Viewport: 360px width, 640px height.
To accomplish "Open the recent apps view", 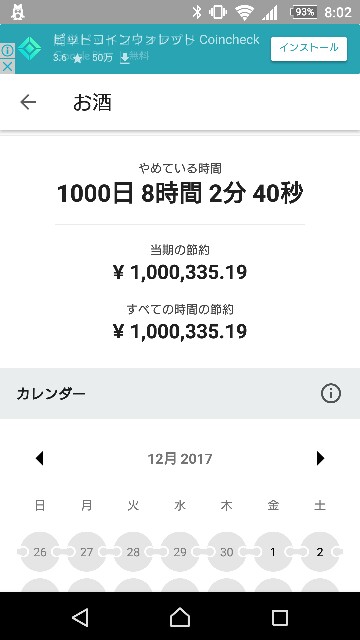I will click(280, 618).
